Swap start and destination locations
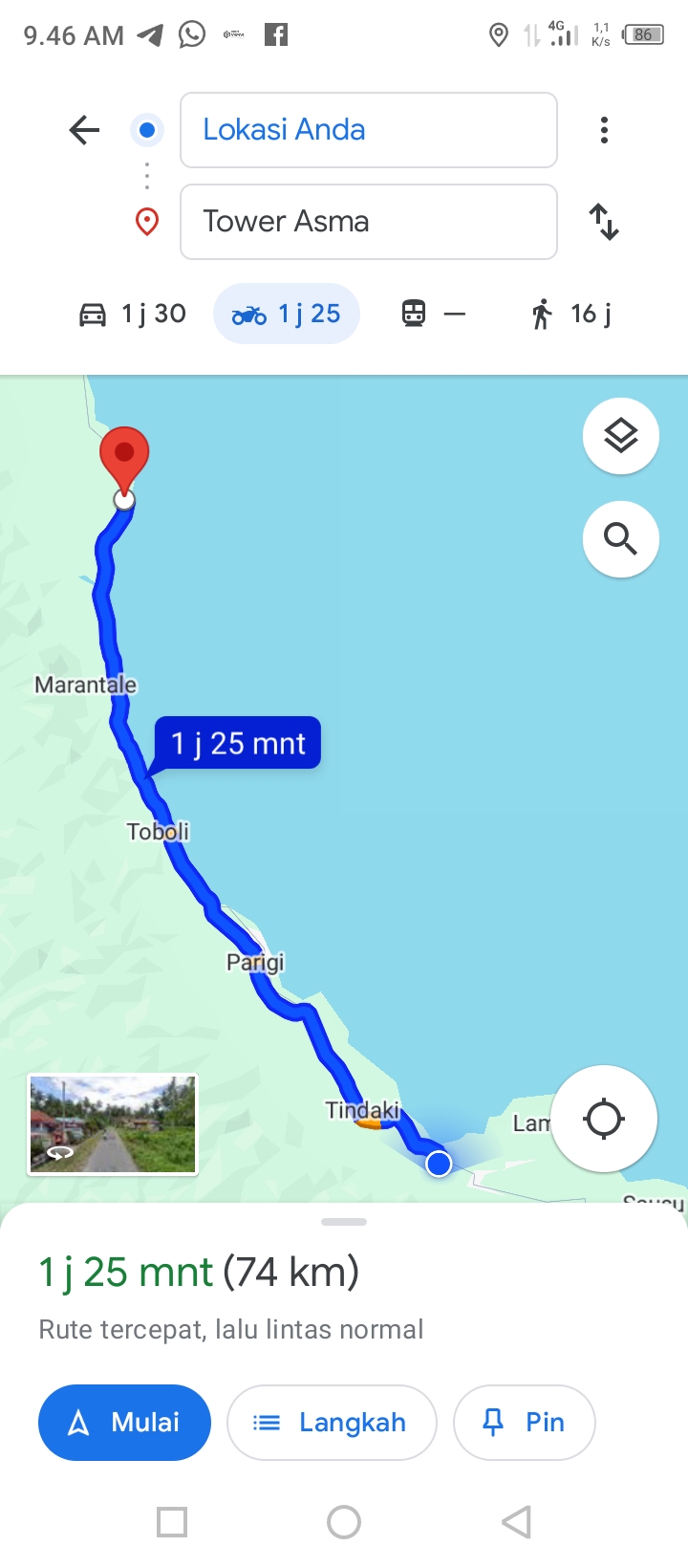The height and width of the screenshot is (1568, 688). [x=604, y=222]
